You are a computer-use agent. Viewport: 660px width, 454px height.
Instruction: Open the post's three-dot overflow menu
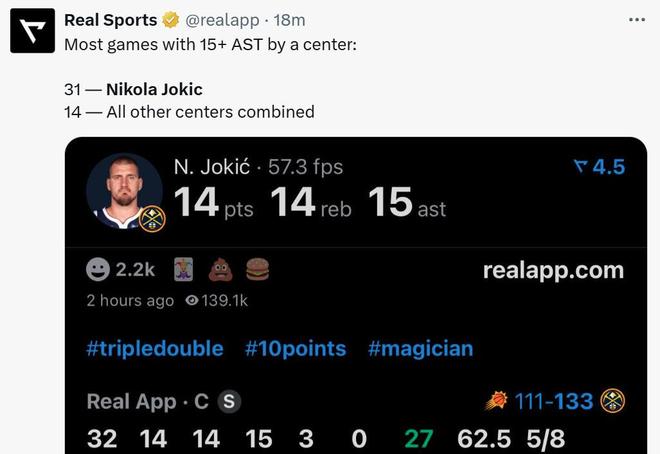pyautogui.click(x=636, y=20)
